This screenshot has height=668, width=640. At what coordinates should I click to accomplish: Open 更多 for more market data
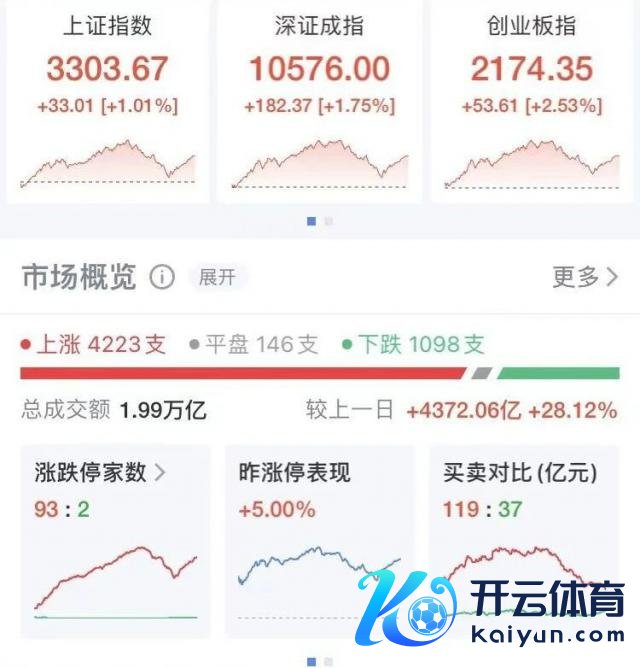585,277
